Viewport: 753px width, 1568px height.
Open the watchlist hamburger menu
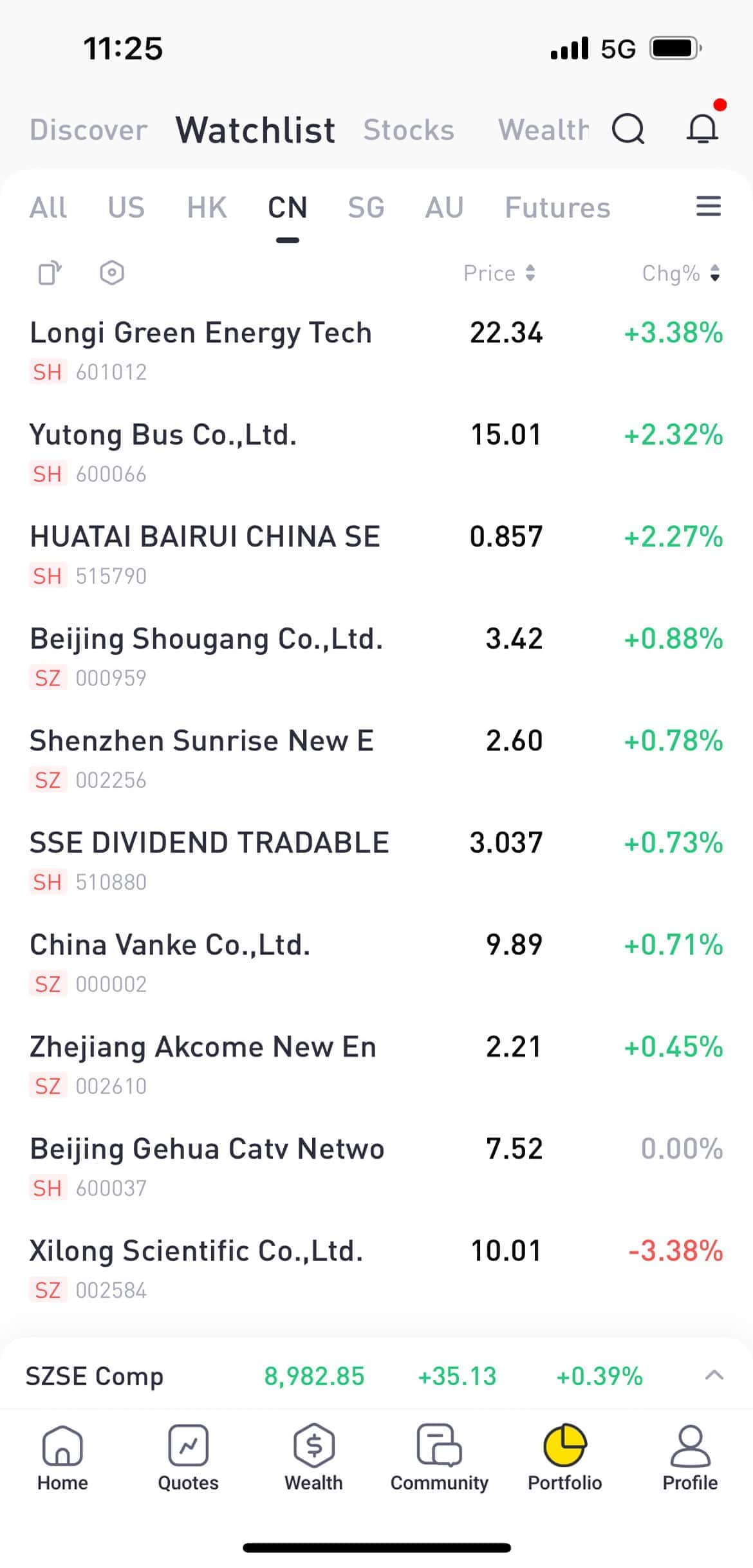709,207
